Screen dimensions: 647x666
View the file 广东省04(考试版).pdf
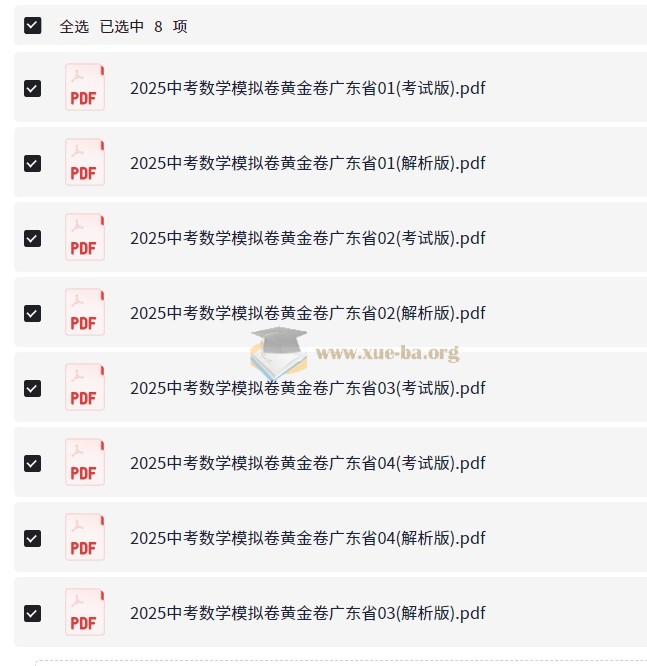[x=307, y=463]
